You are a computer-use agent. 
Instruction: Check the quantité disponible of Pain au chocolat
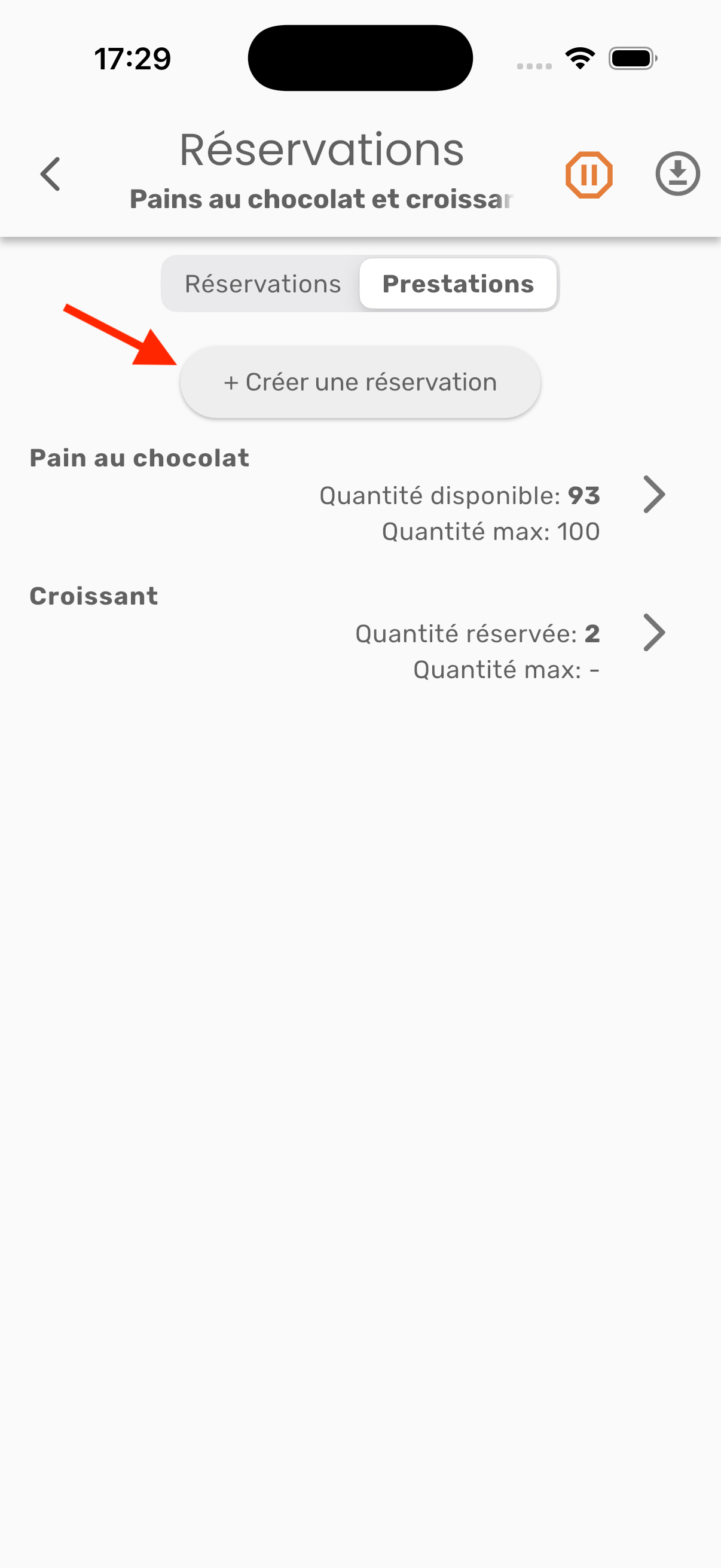pos(460,496)
